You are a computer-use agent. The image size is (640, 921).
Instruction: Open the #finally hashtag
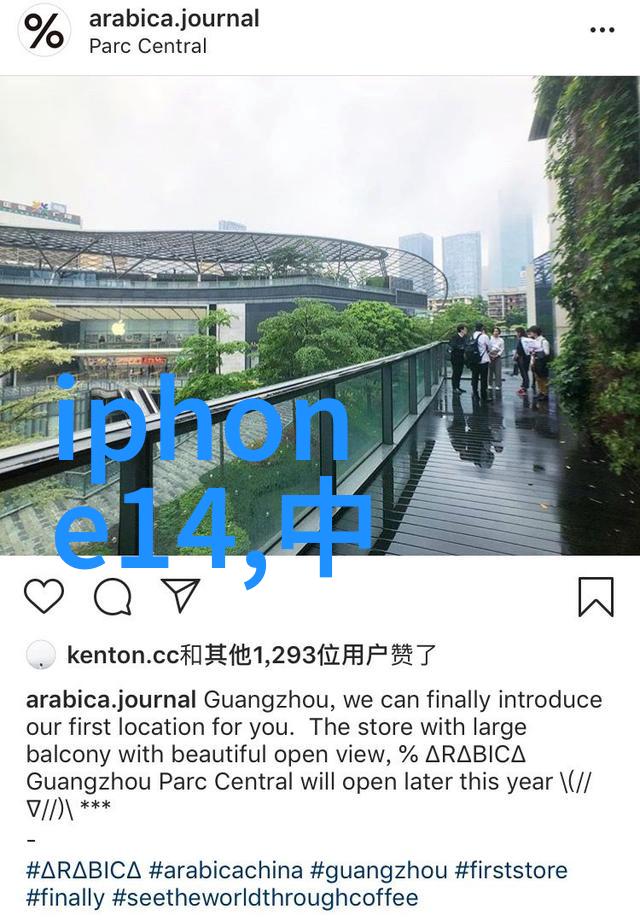pyautogui.click(x=64, y=897)
